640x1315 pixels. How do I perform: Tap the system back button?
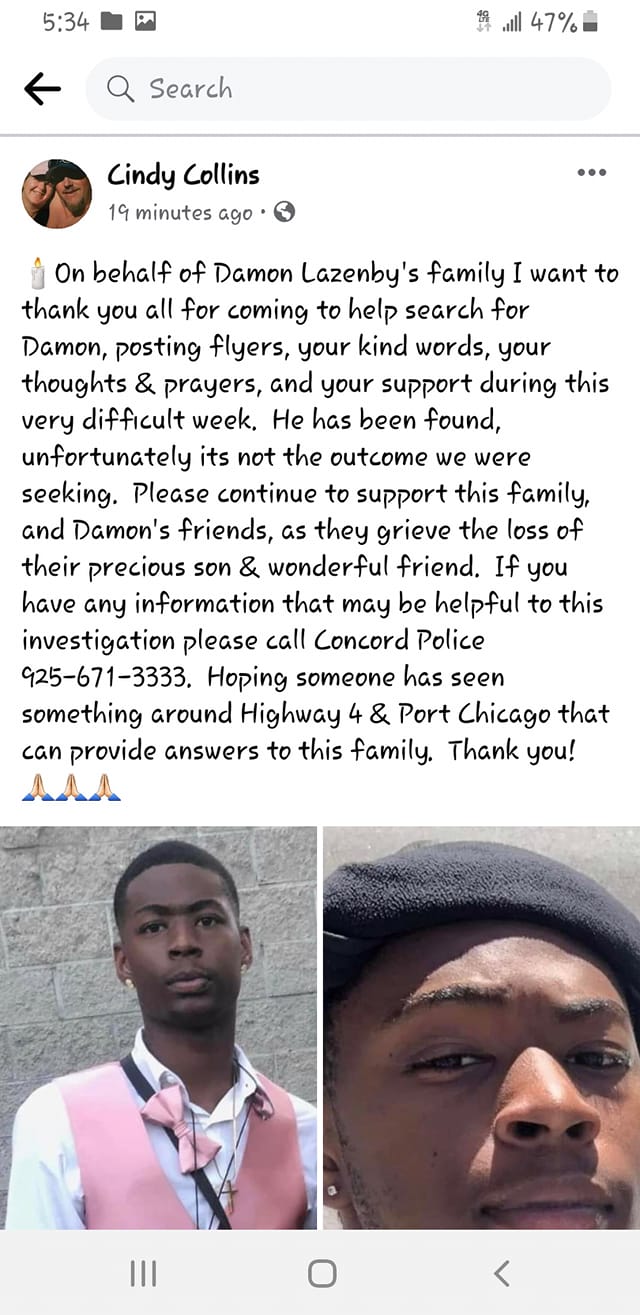pos(502,1273)
